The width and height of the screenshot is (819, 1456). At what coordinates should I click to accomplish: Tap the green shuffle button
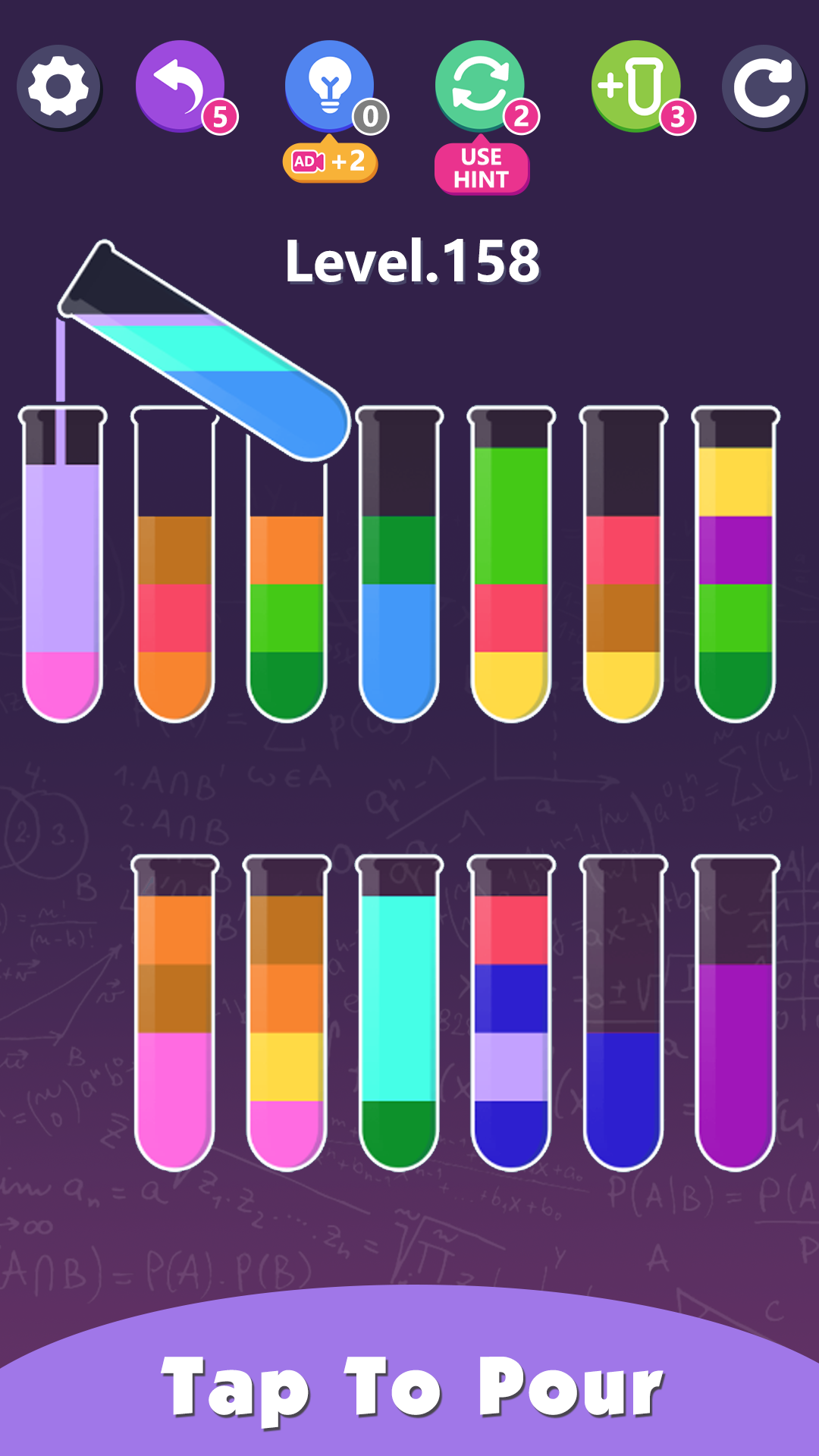(479, 86)
